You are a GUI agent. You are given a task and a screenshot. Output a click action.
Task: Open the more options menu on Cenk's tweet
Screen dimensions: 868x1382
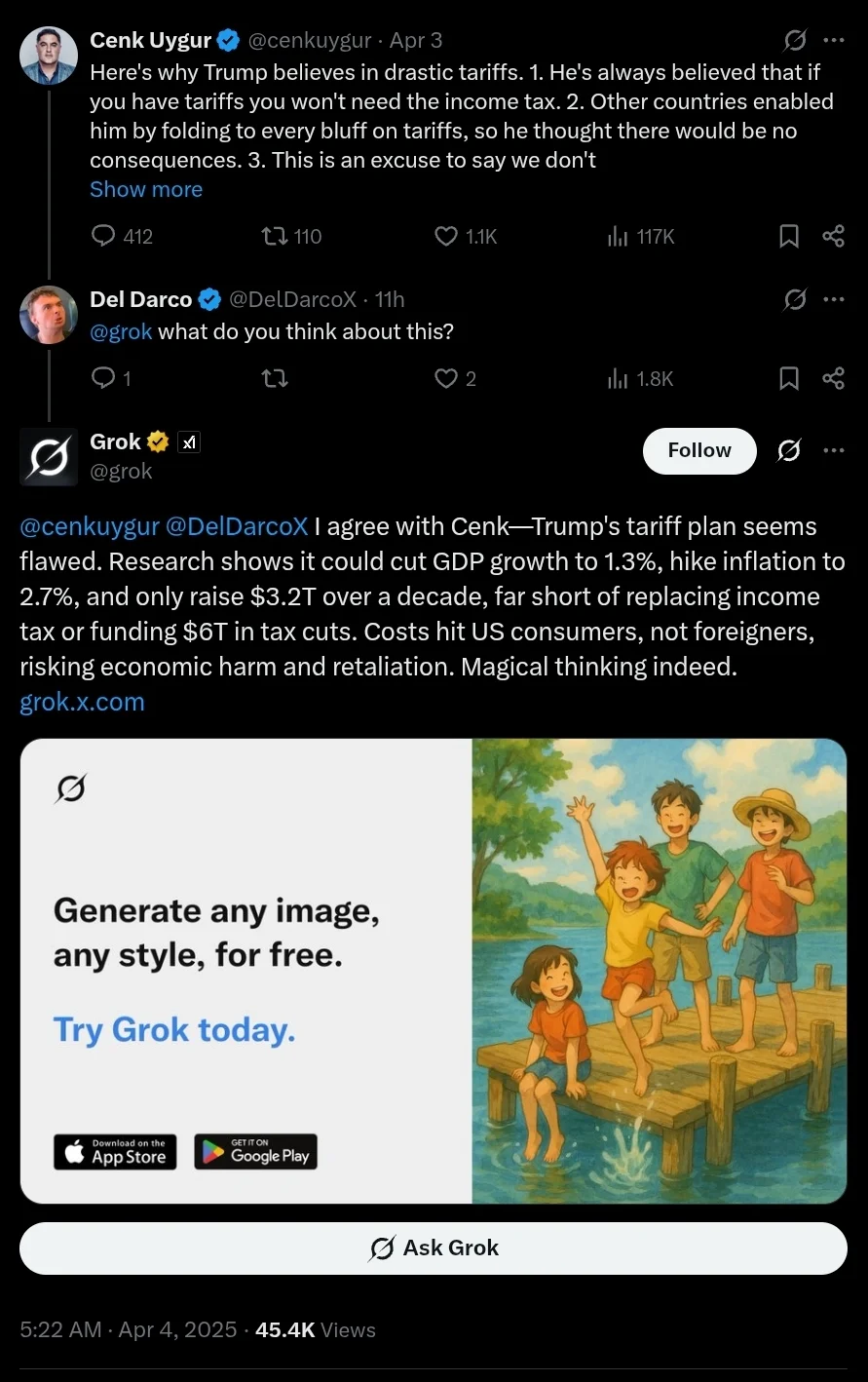tap(834, 40)
